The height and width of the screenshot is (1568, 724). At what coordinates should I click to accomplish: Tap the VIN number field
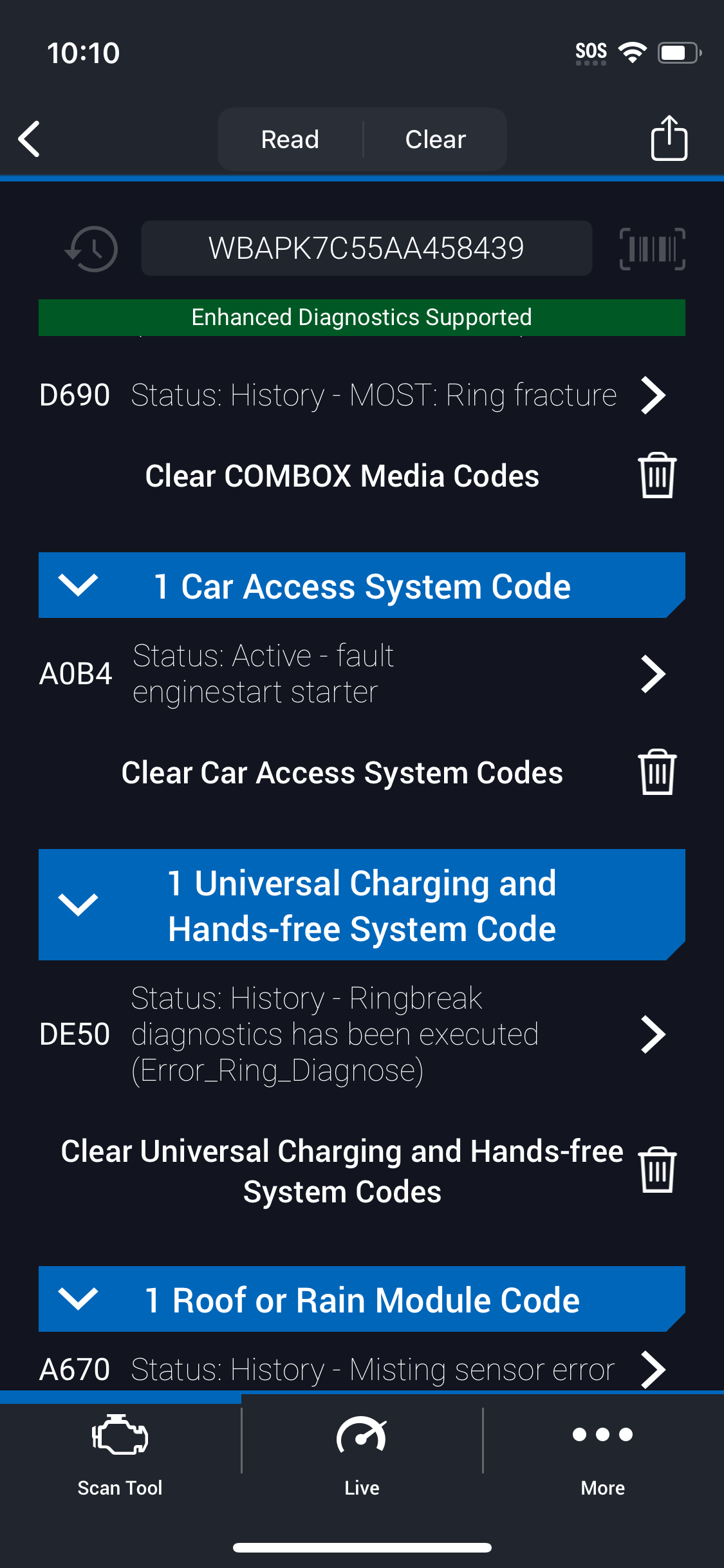tap(366, 248)
